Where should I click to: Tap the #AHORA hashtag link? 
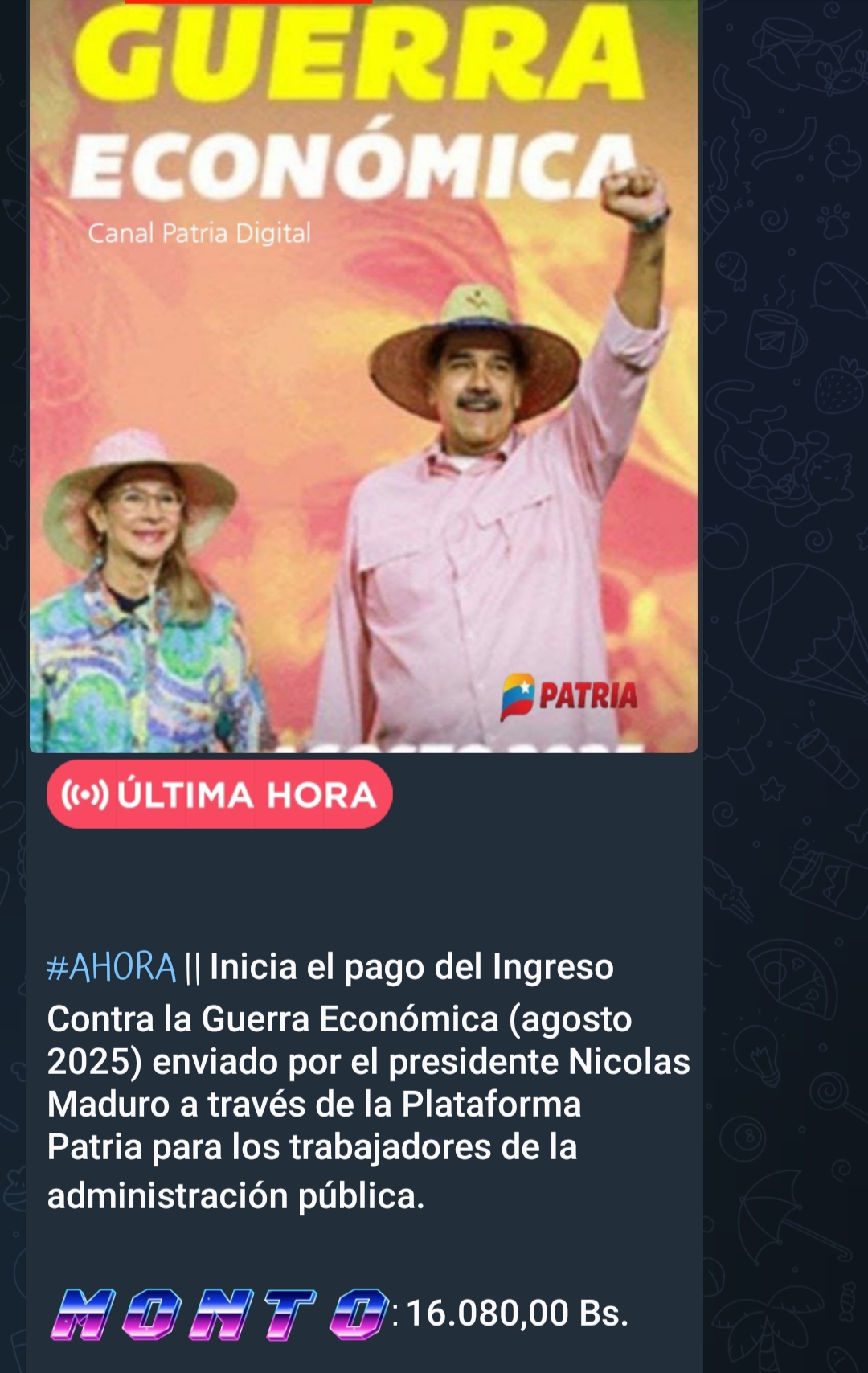coord(111,967)
